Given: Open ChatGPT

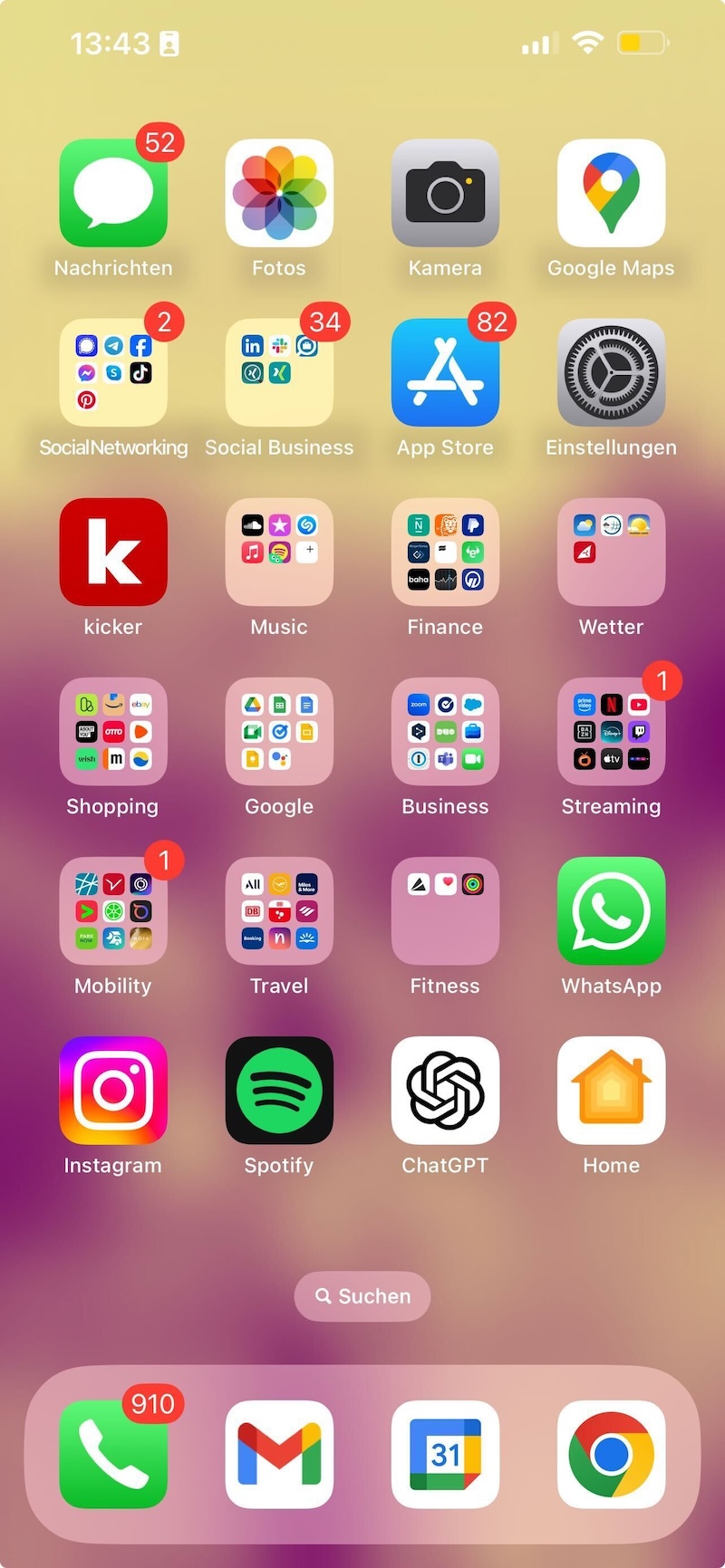Looking at the screenshot, I should pyautogui.click(x=445, y=1090).
